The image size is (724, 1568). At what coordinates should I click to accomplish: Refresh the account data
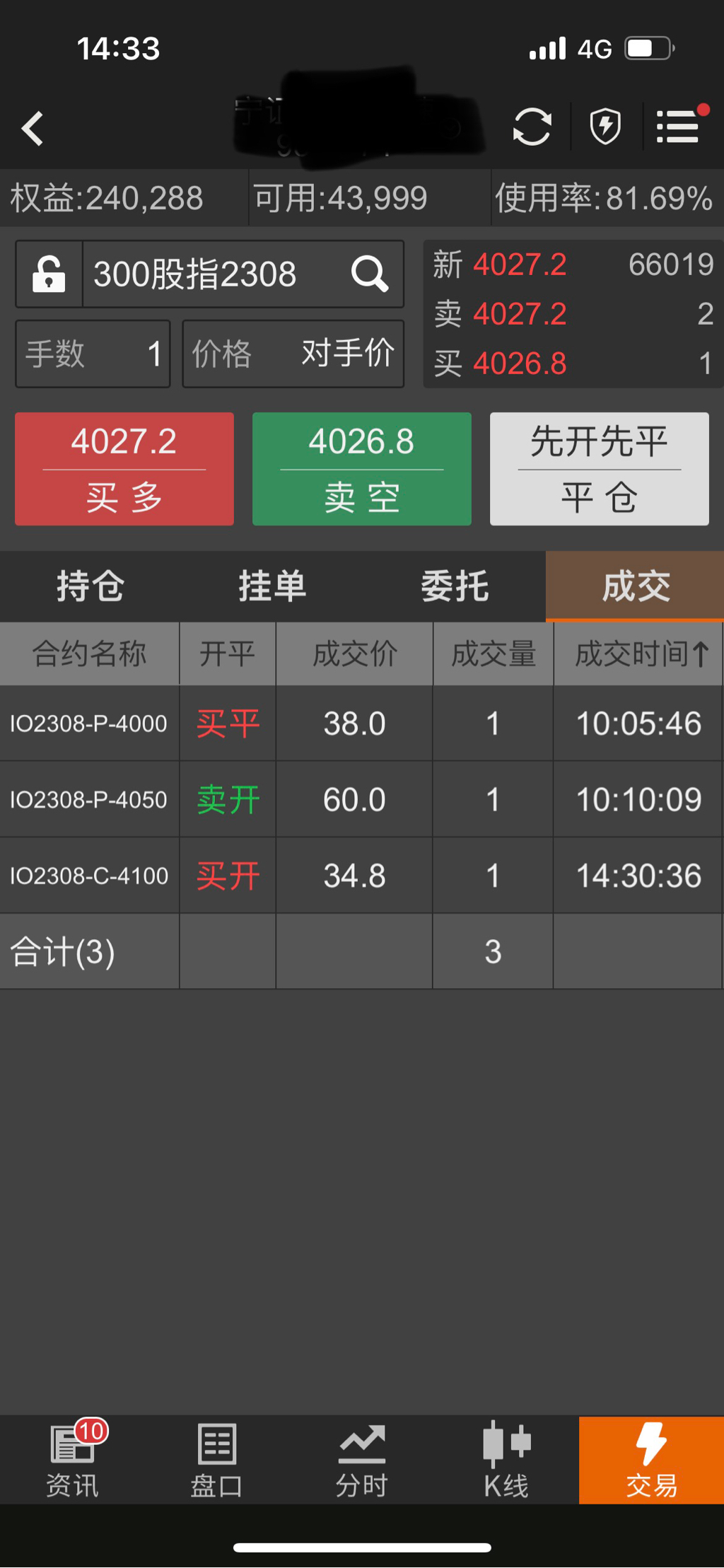532,127
